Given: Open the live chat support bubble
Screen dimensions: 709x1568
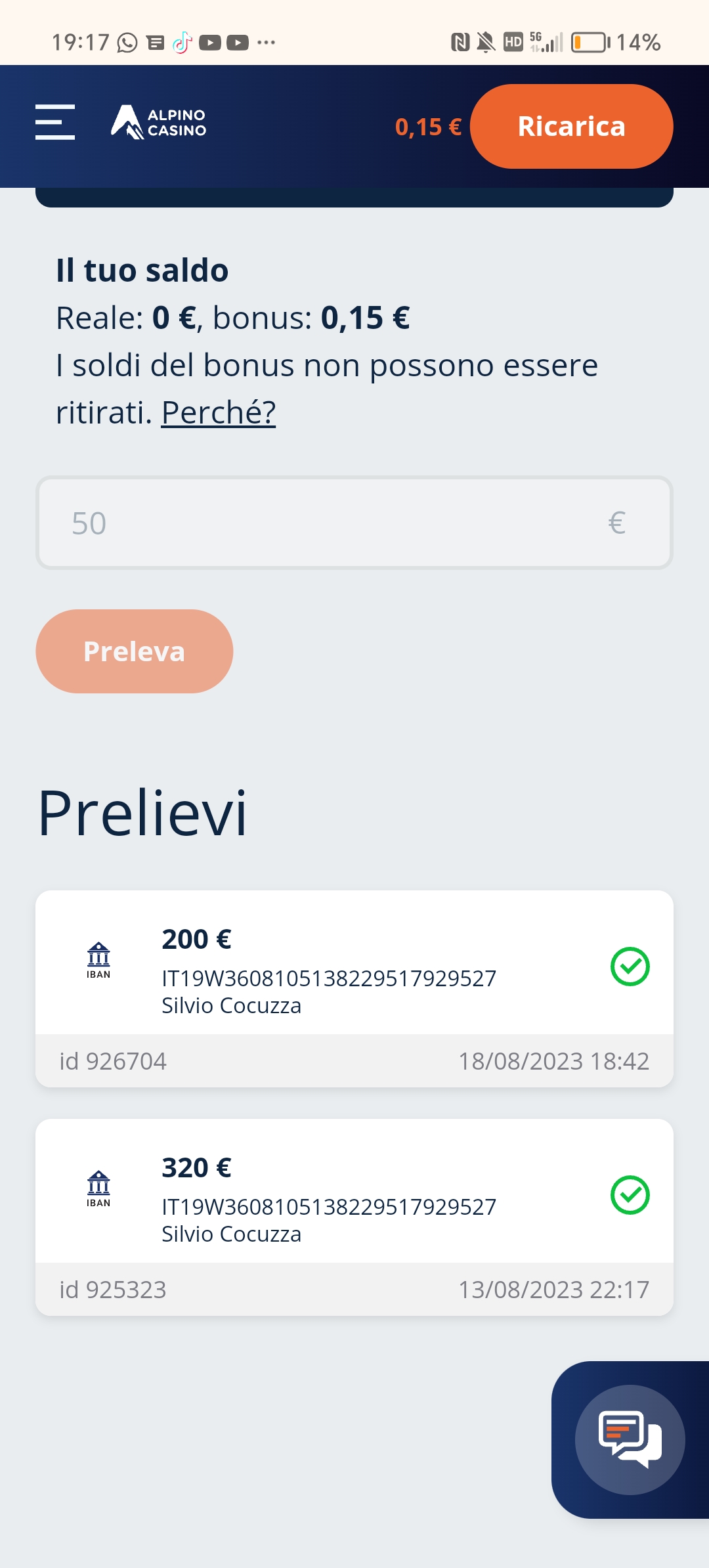Looking at the screenshot, I should pos(630,1439).
